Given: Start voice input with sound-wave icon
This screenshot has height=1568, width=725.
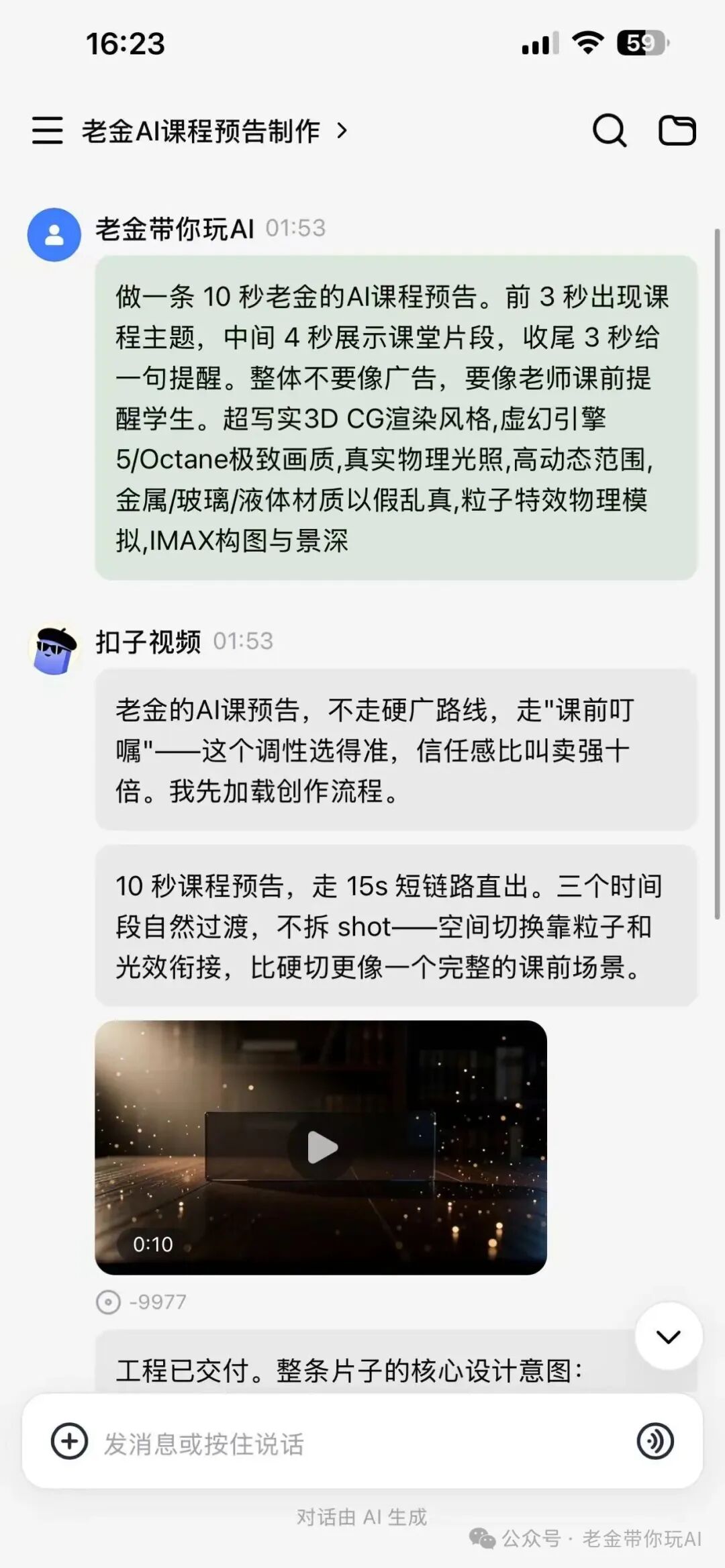Looking at the screenshot, I should [x=655, y=1441].
